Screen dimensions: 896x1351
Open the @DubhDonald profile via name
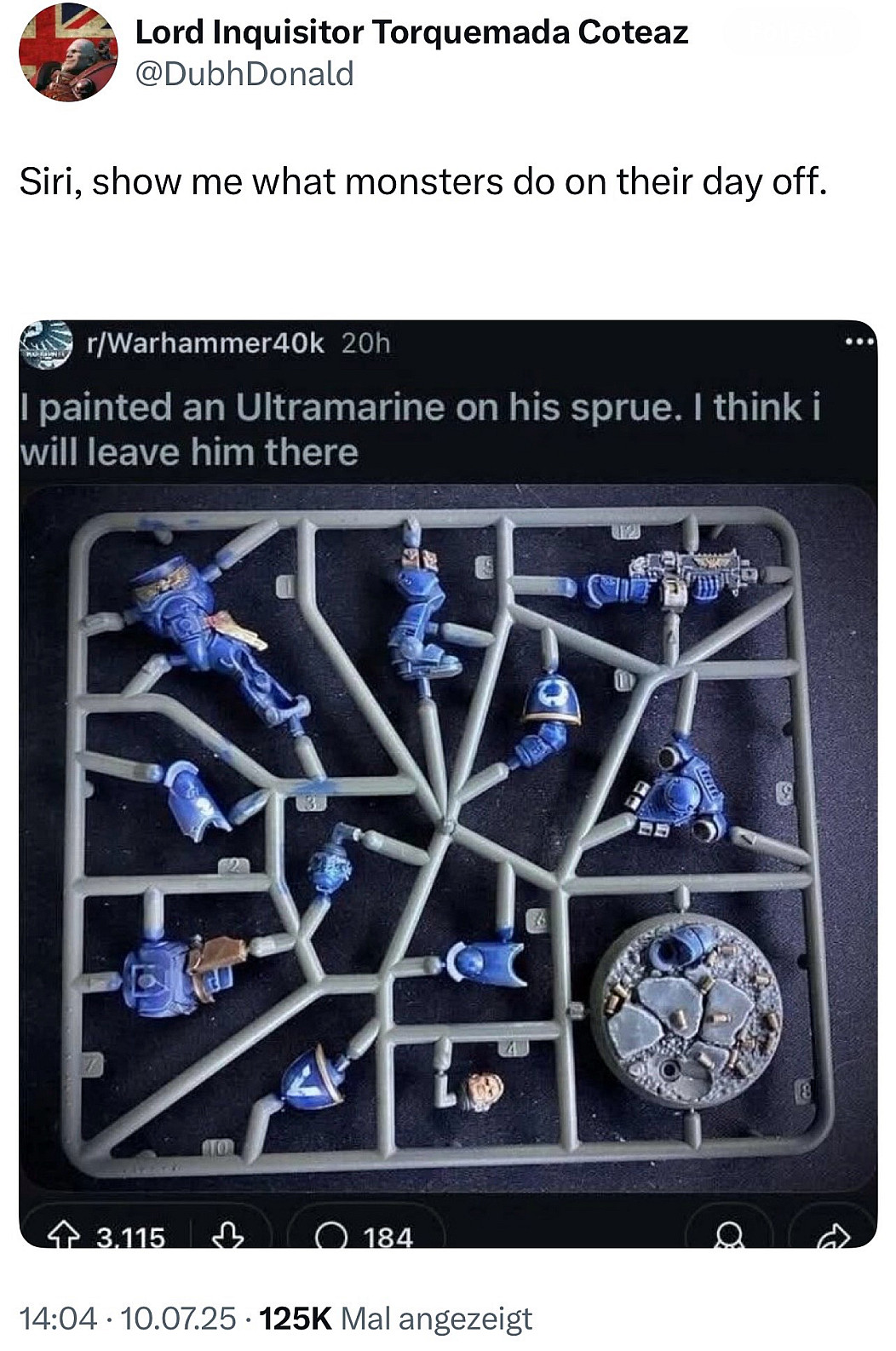tap(411, 32)
